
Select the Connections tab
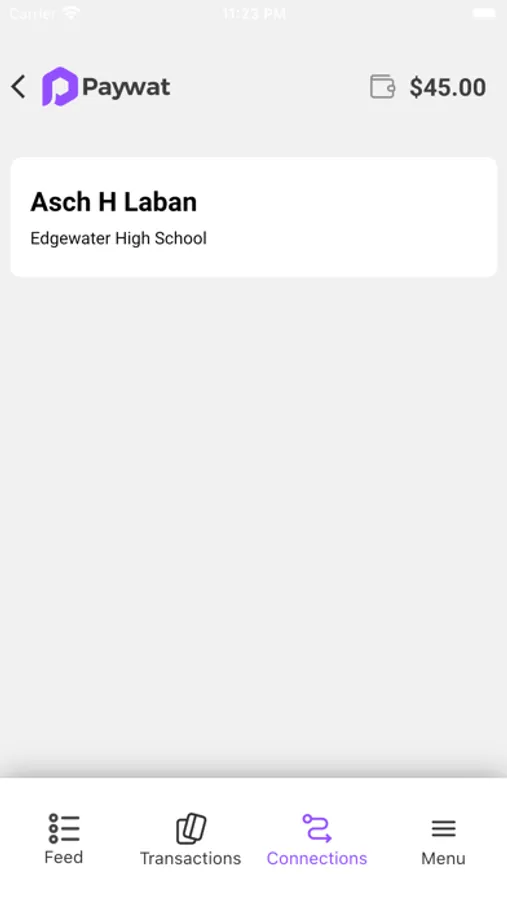click(317, 839)
